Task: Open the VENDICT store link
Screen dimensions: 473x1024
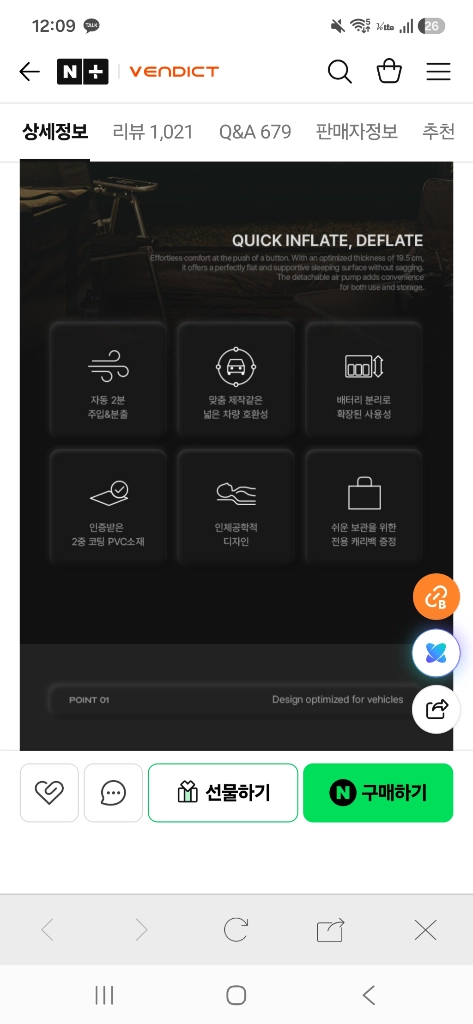Action: [x=174, y=72]
